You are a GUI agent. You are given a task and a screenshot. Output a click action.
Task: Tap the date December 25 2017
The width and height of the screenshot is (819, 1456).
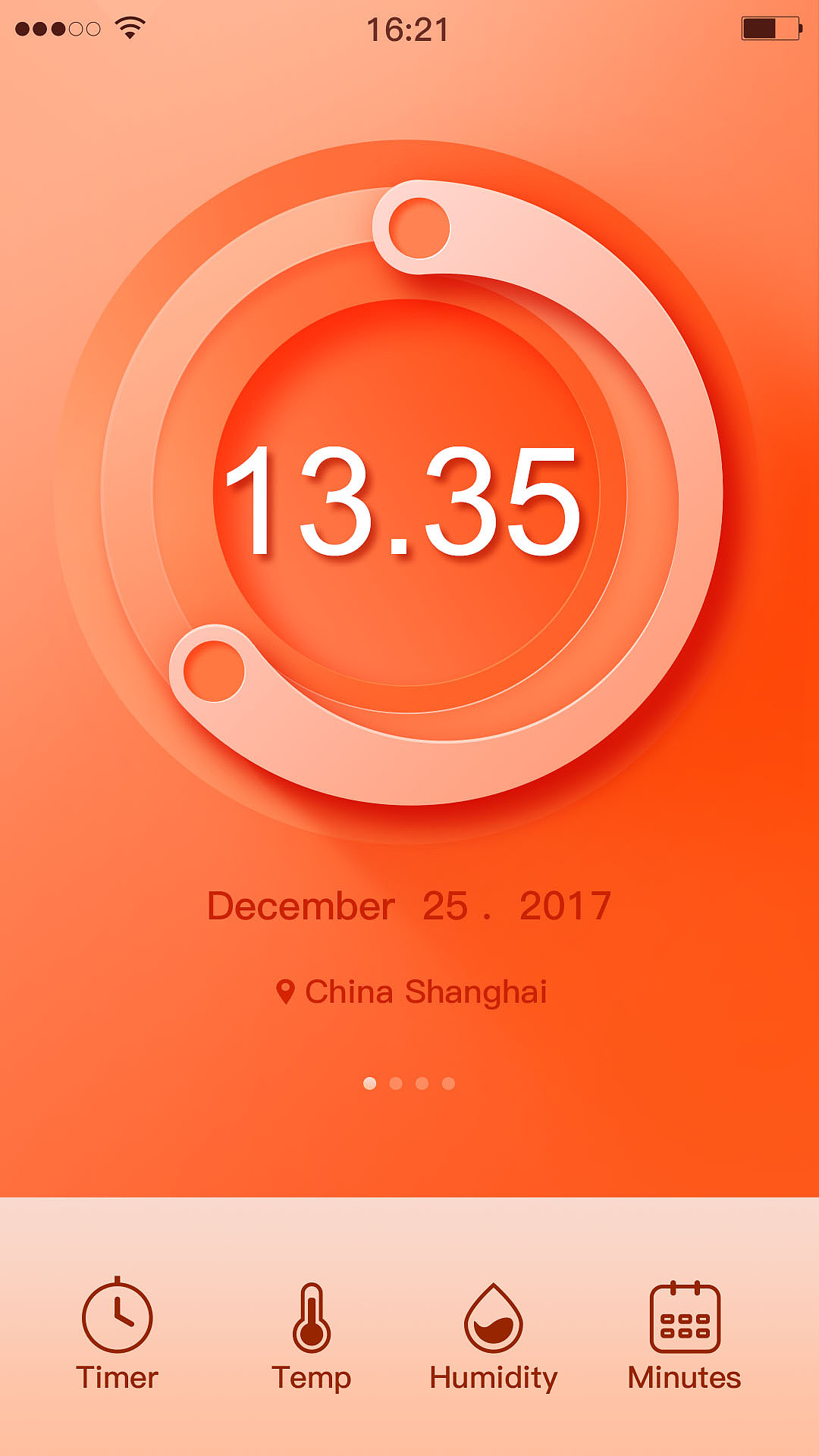coord(409,903)
